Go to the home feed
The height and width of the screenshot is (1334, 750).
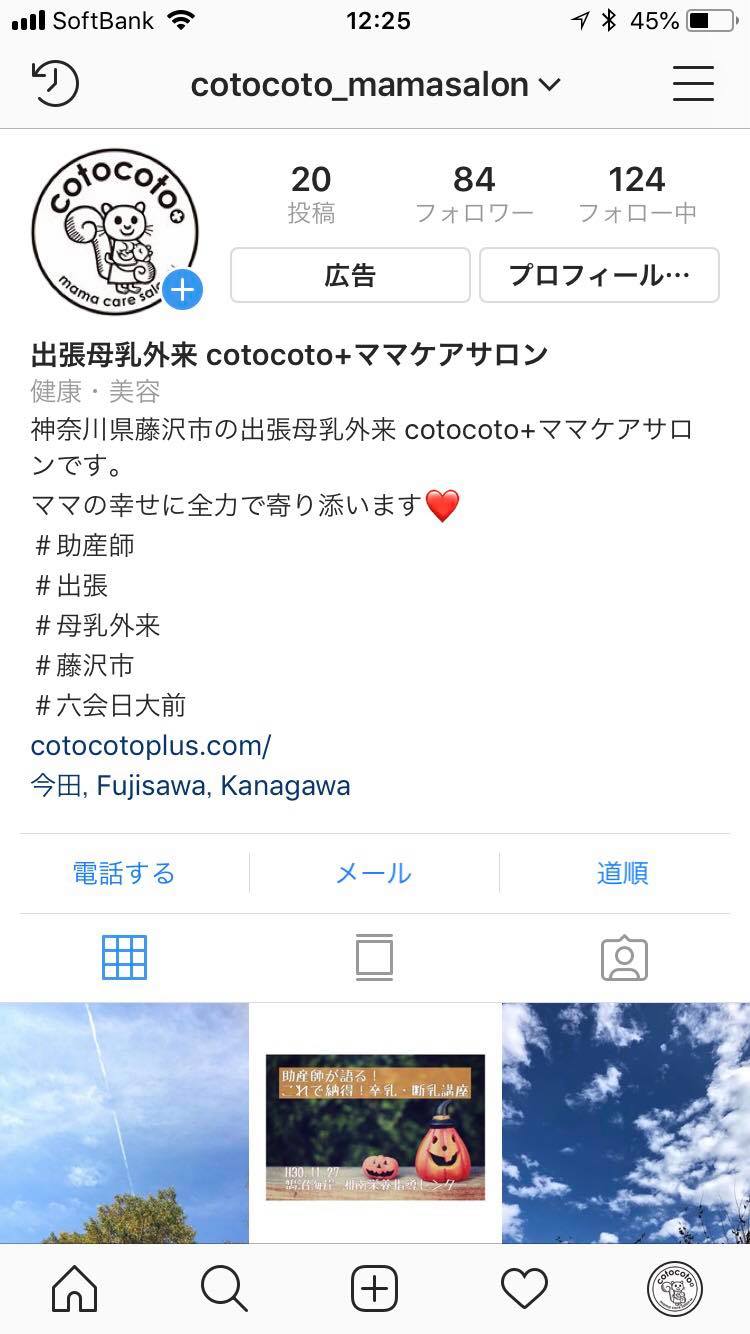75,1289
